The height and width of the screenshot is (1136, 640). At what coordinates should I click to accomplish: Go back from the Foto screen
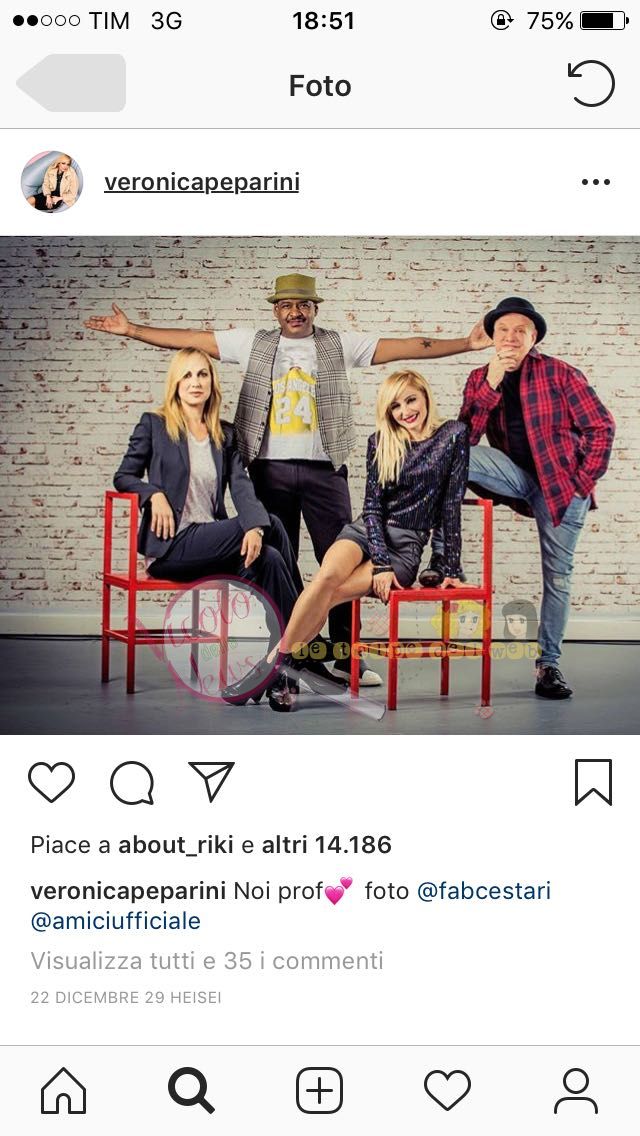[x=70, y=83]
